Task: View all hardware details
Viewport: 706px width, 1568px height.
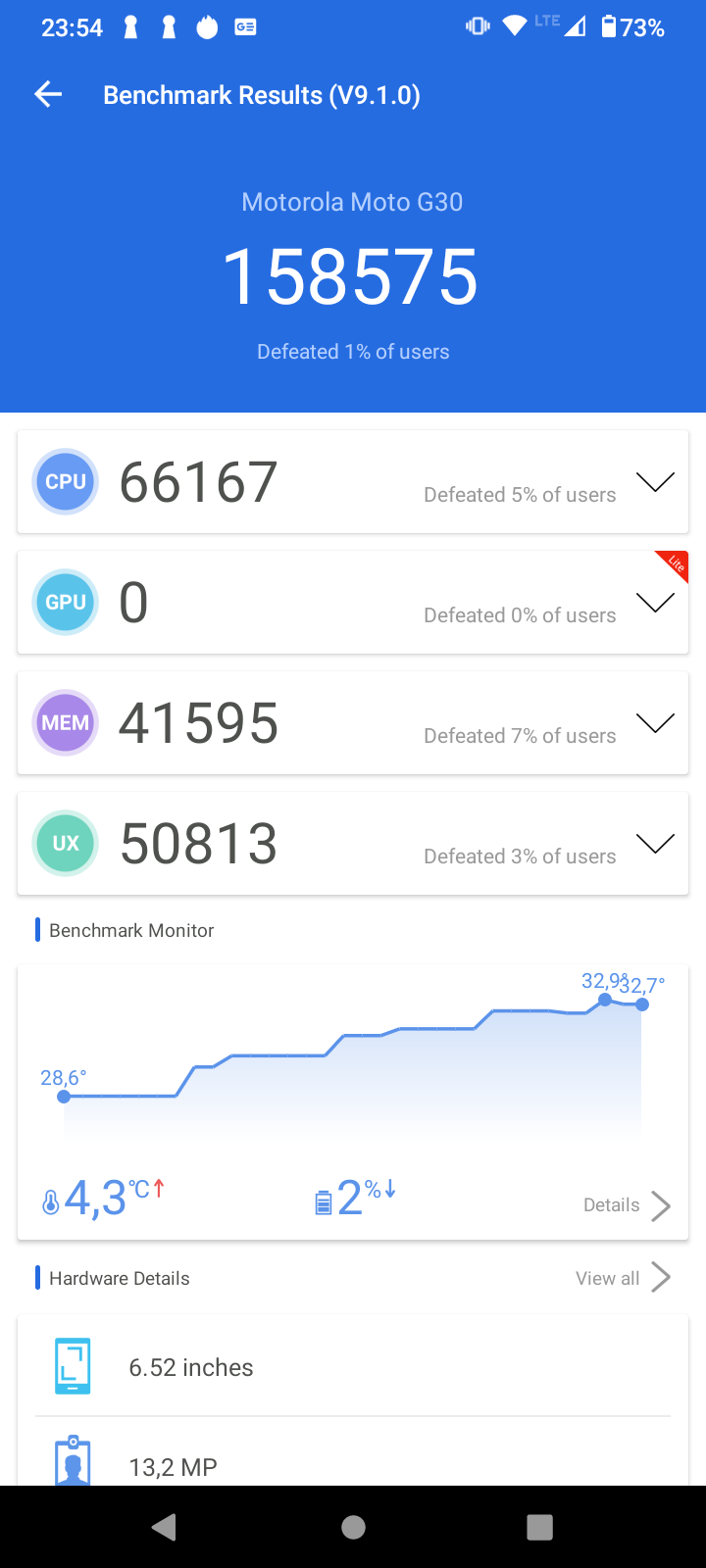Action: (x=623, y=1278)
